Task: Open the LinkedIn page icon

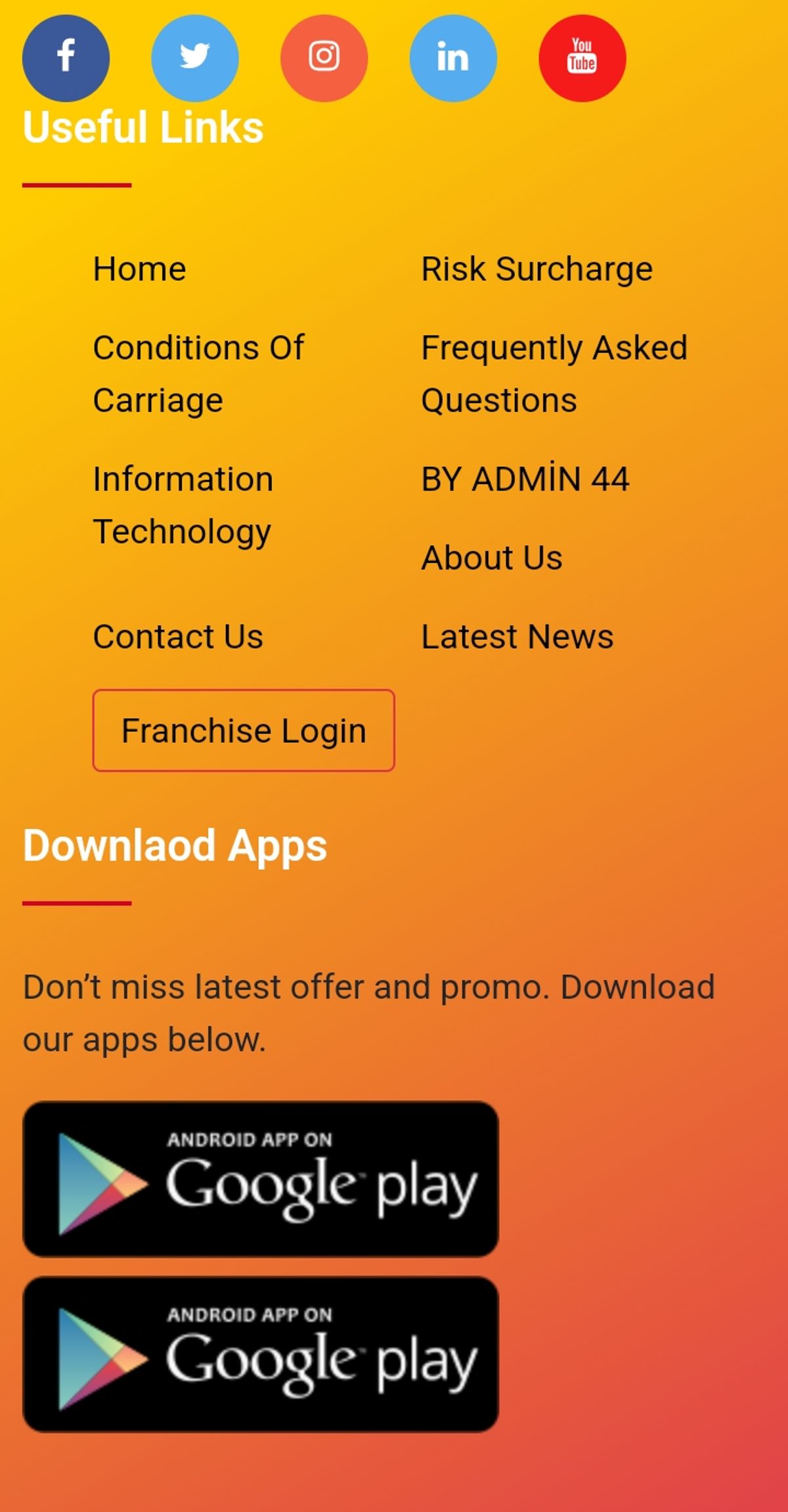Action: (x=453, y=58)
